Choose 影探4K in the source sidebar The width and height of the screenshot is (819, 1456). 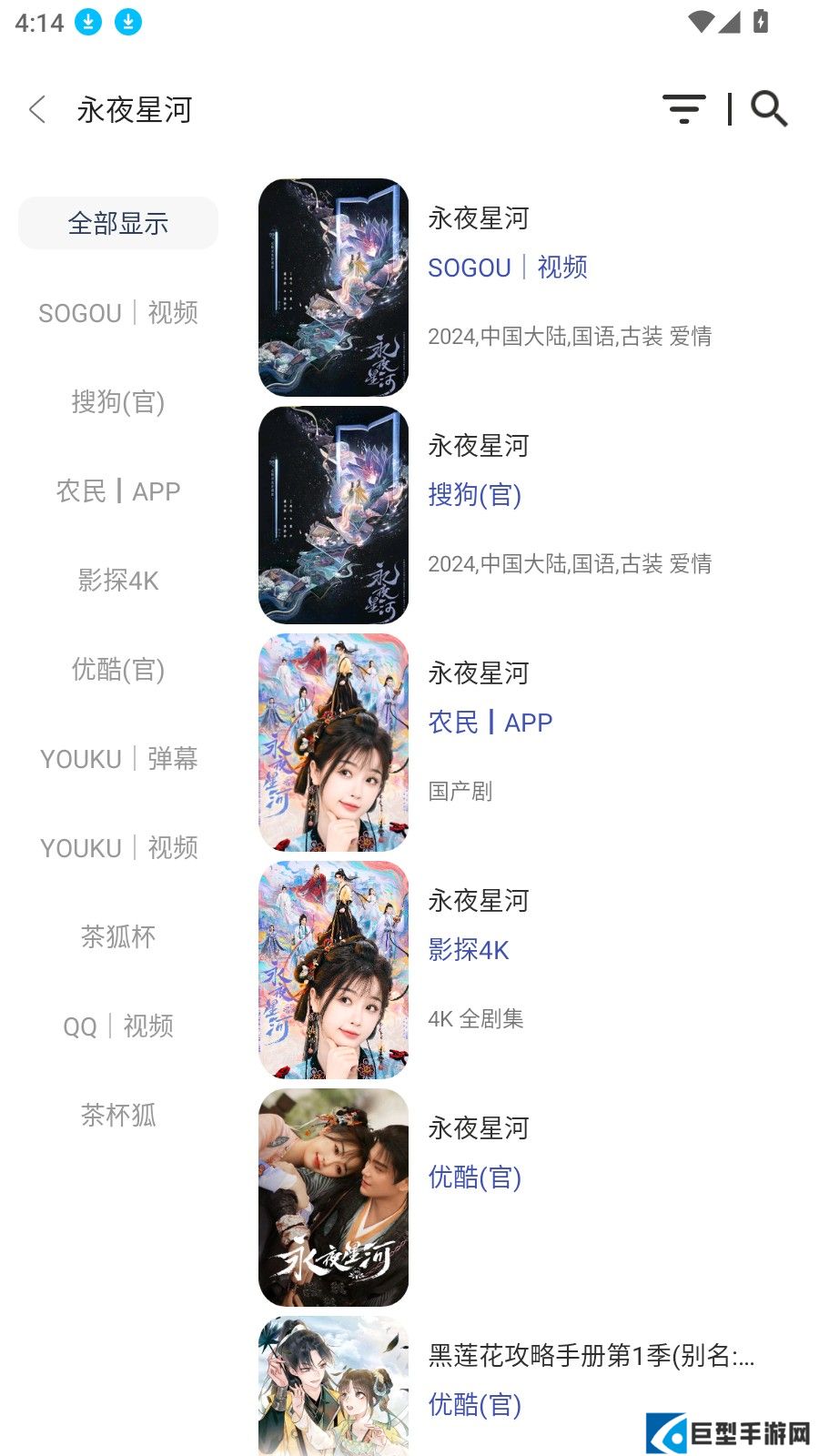118,580
